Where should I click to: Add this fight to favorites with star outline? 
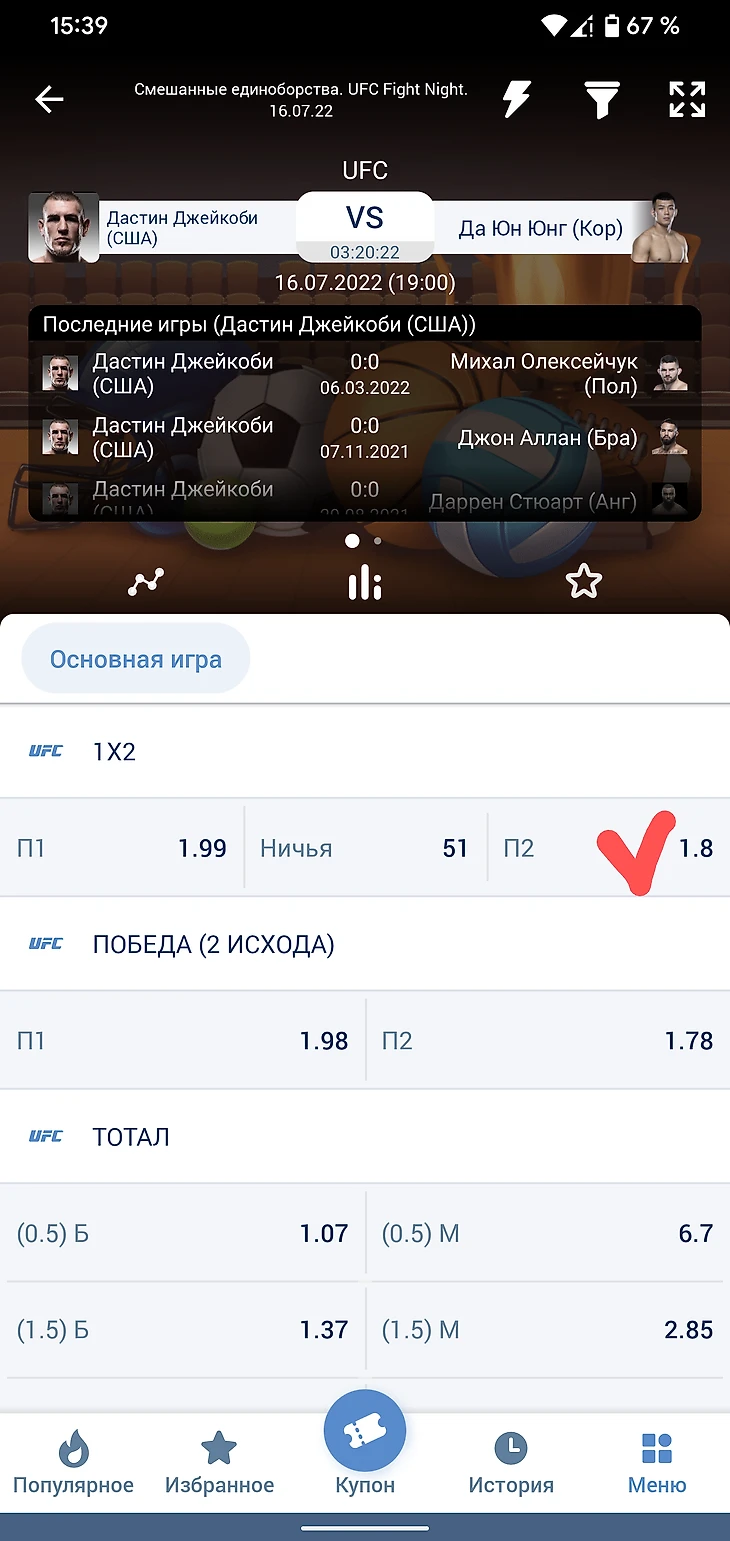[583, 582]
